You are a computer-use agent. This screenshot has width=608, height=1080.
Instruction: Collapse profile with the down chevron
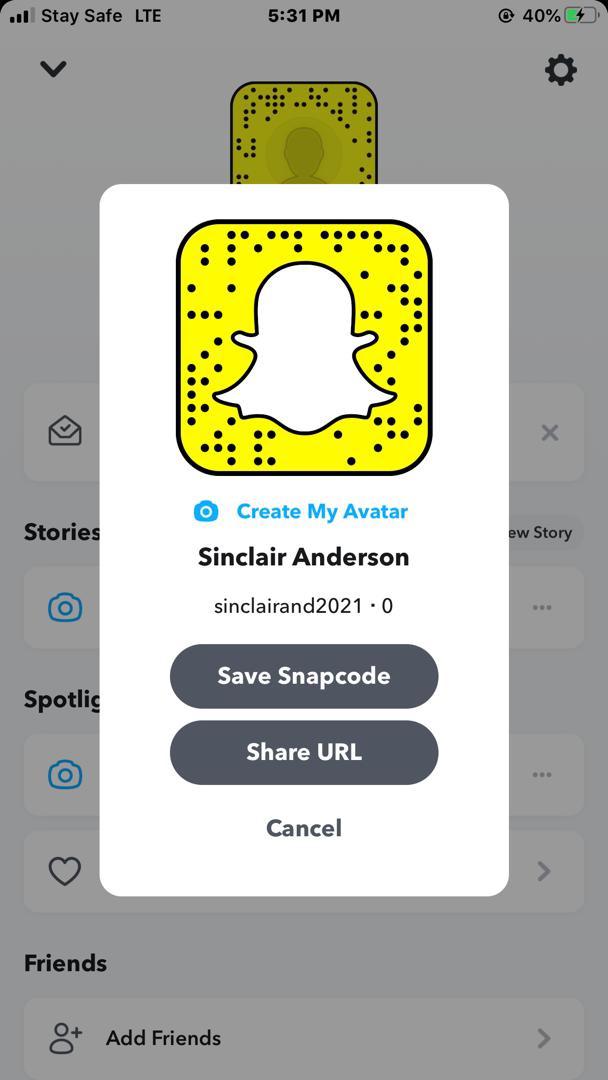click(x=53, y=68)
